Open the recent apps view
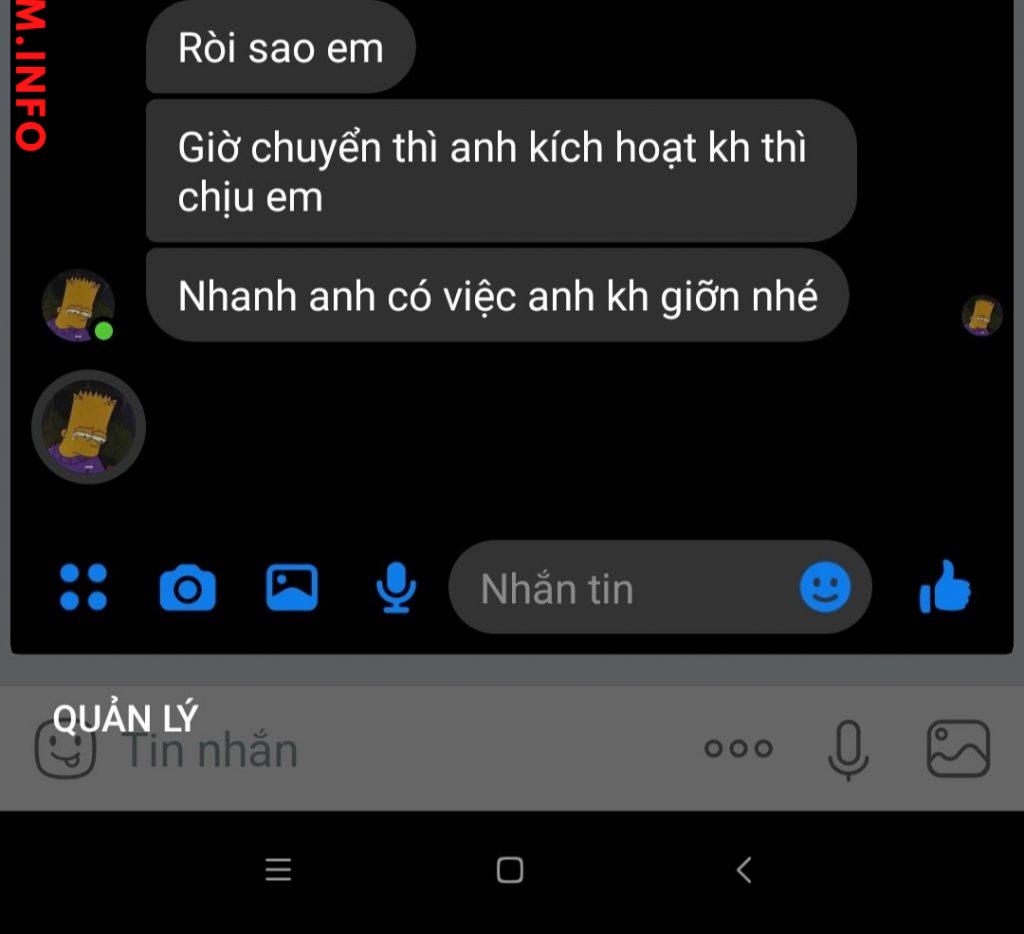 tap(278, 870)
